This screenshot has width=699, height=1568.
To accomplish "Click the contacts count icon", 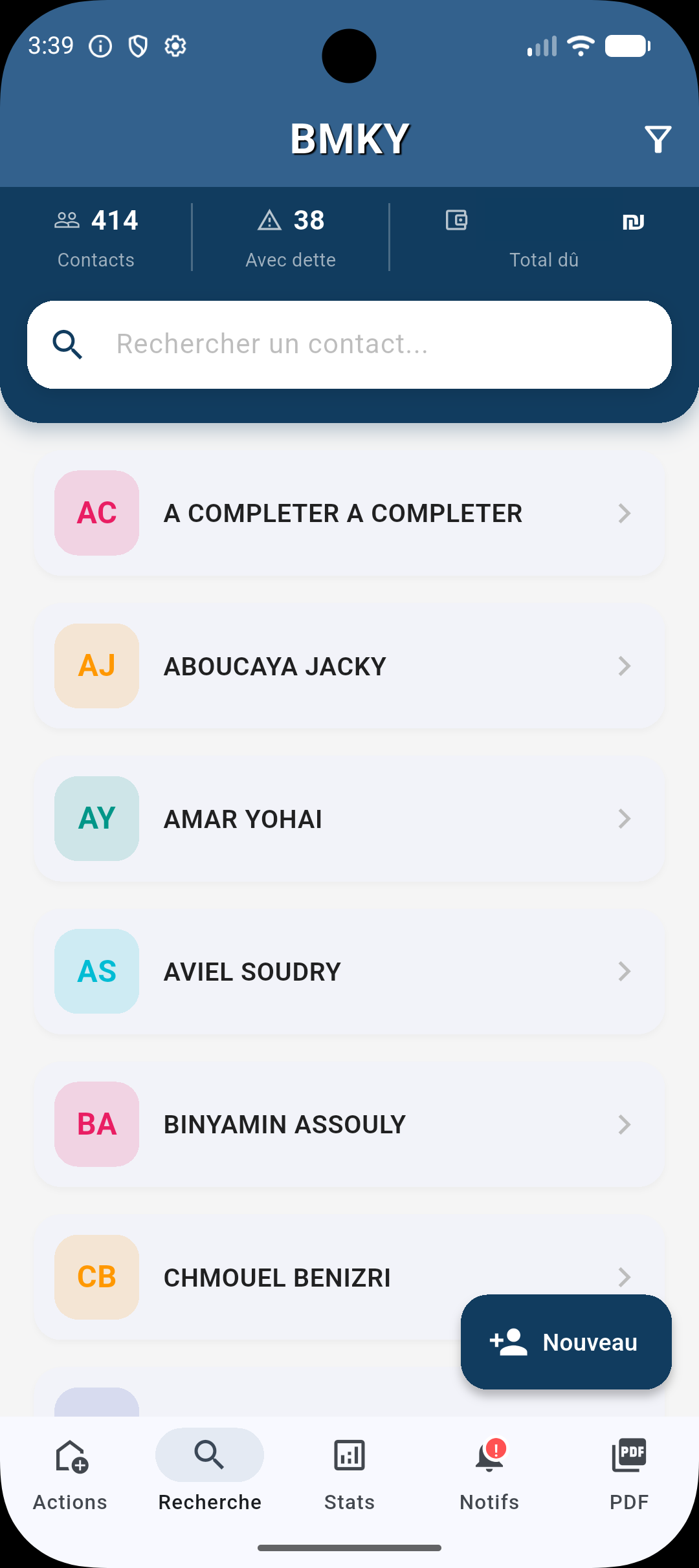I will 69,219.
